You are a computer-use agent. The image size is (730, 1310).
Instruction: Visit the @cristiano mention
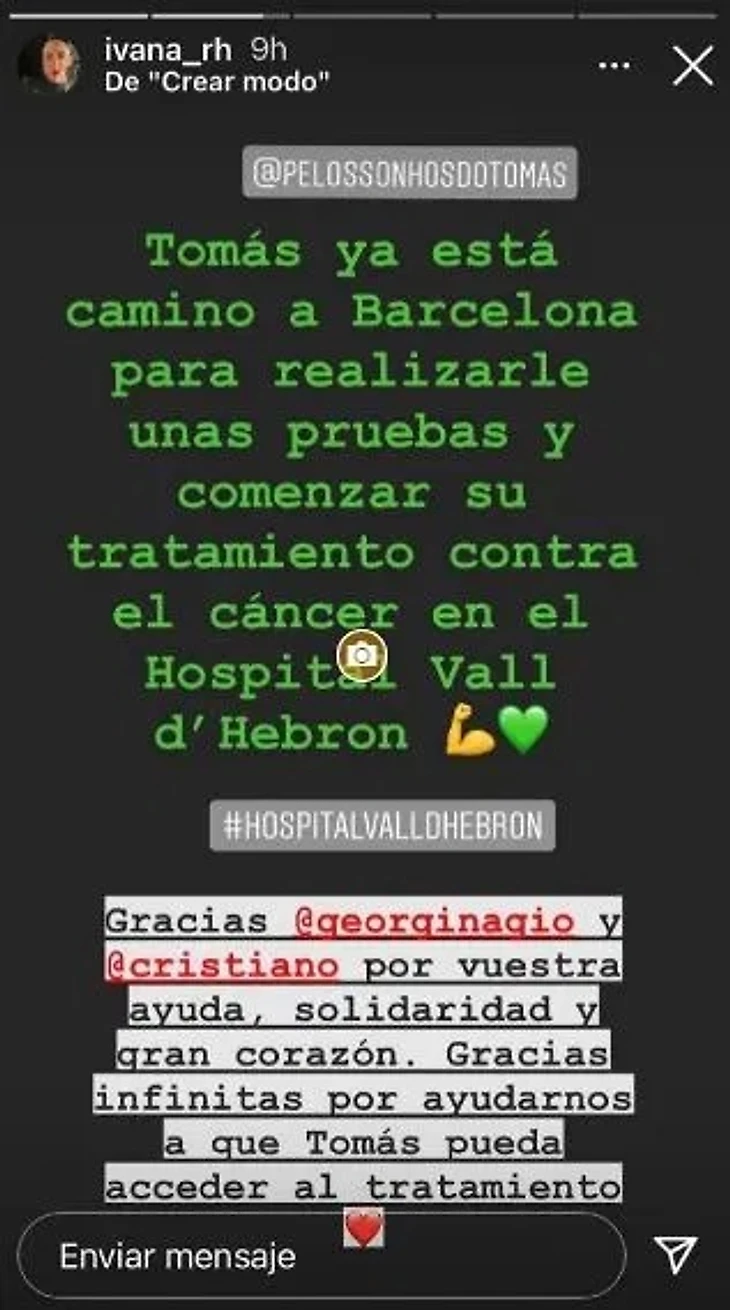pyautogui.click(x=225, y=966)
